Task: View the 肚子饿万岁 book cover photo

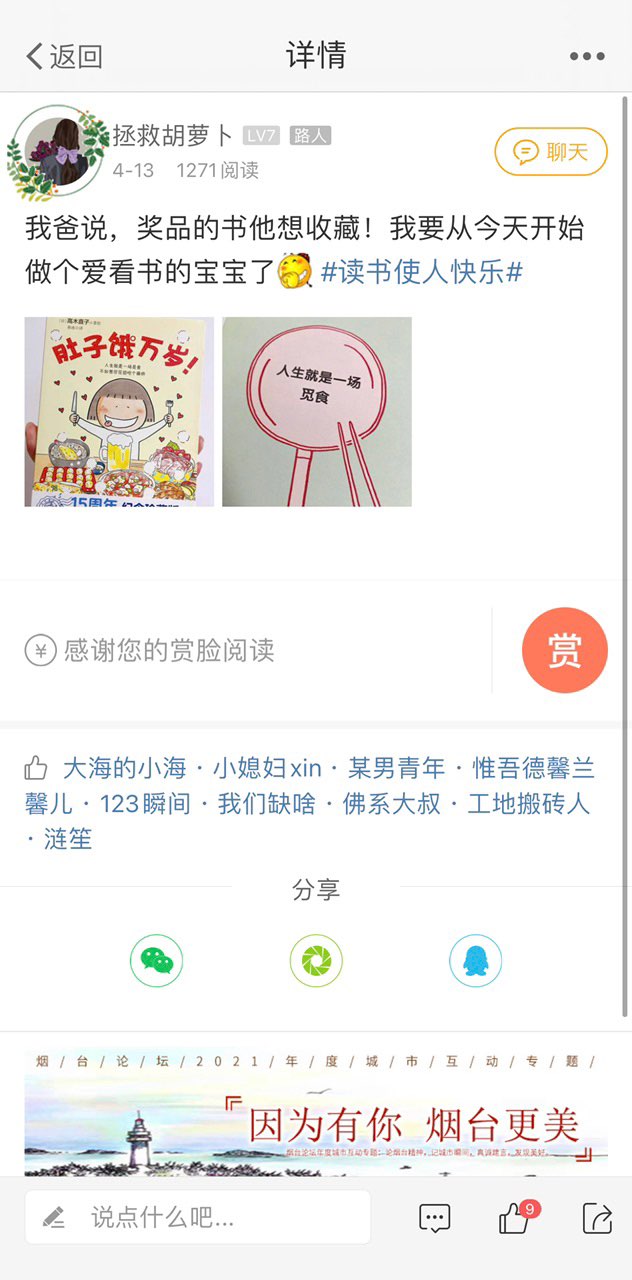Action: click(119, 412)
